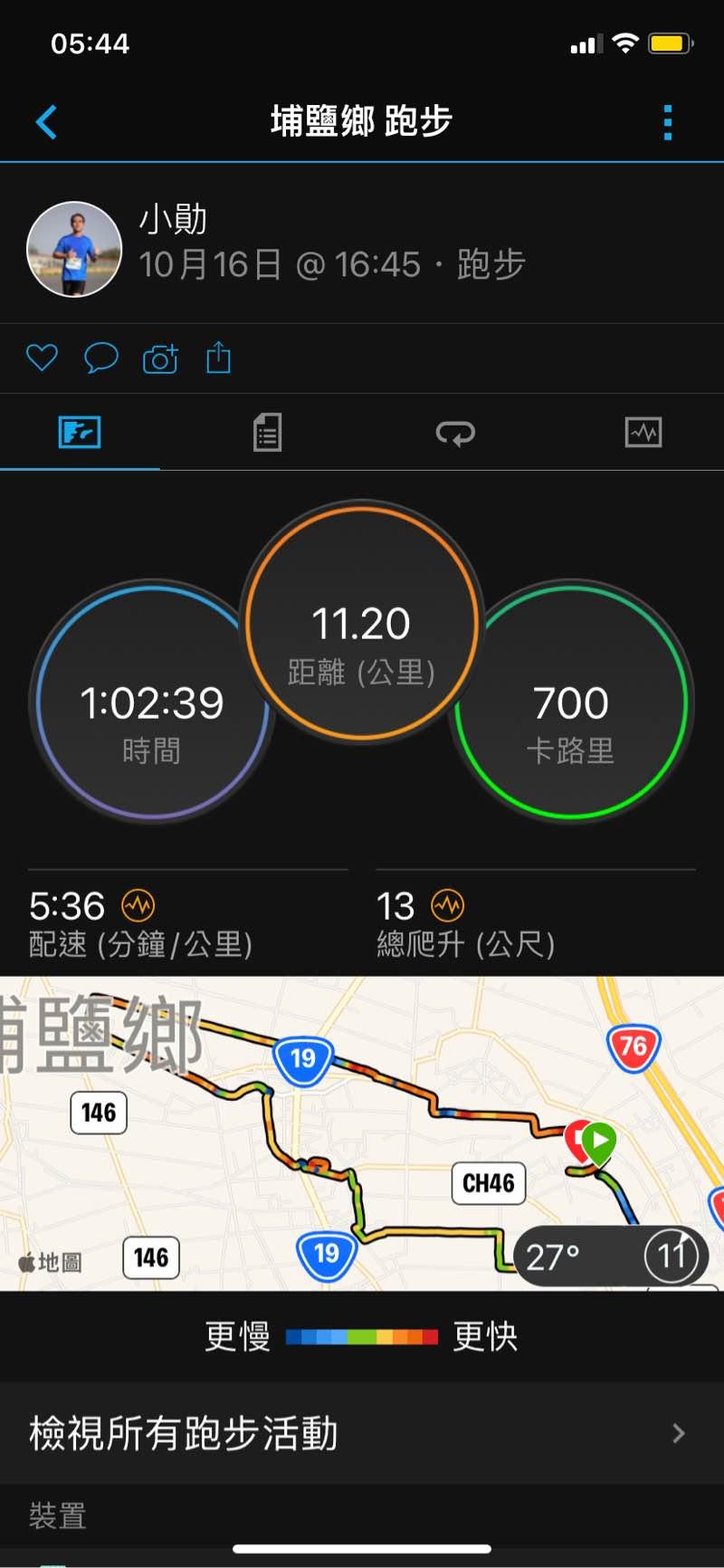Open the running route map

point(362,1132)
